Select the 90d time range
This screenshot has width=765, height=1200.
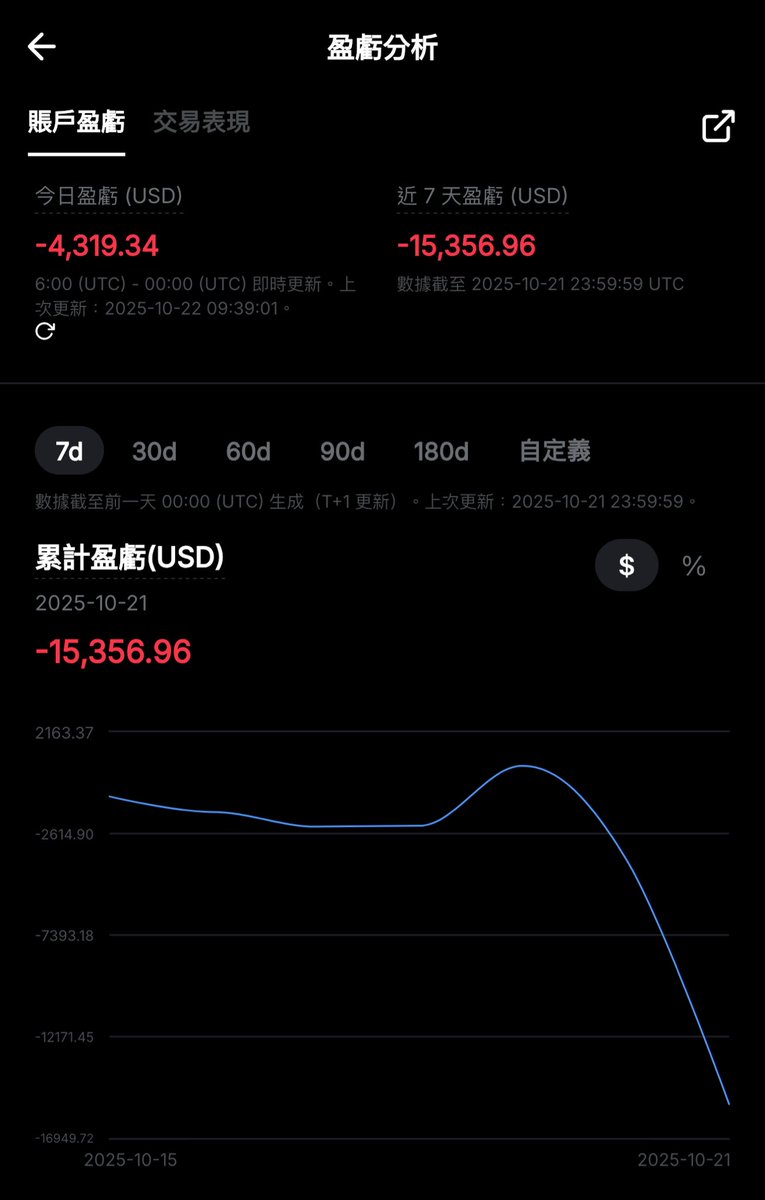point(342,451)
